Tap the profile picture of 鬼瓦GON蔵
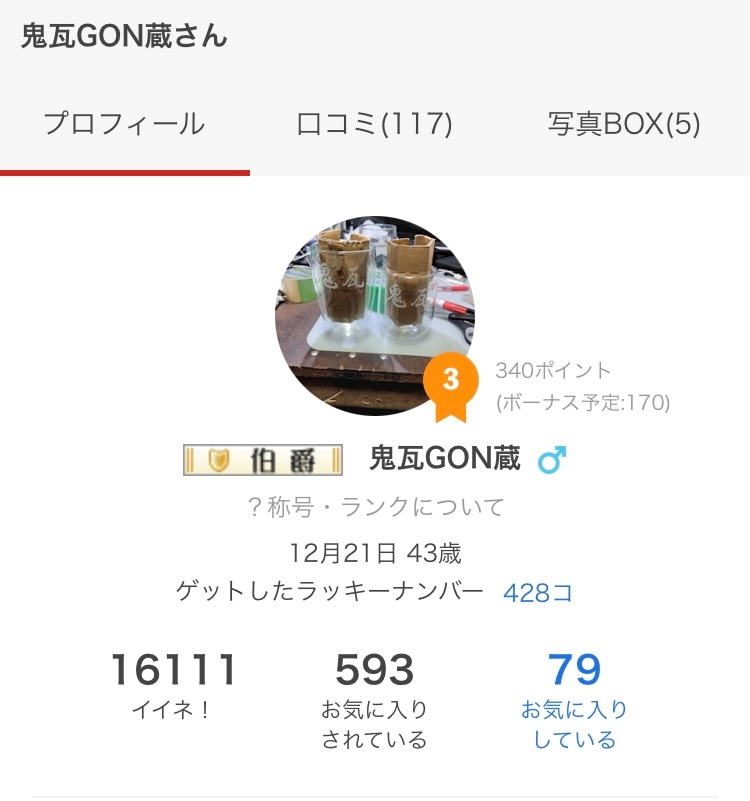This screenshot has height=801, width=750. click(x=374, y=315)
